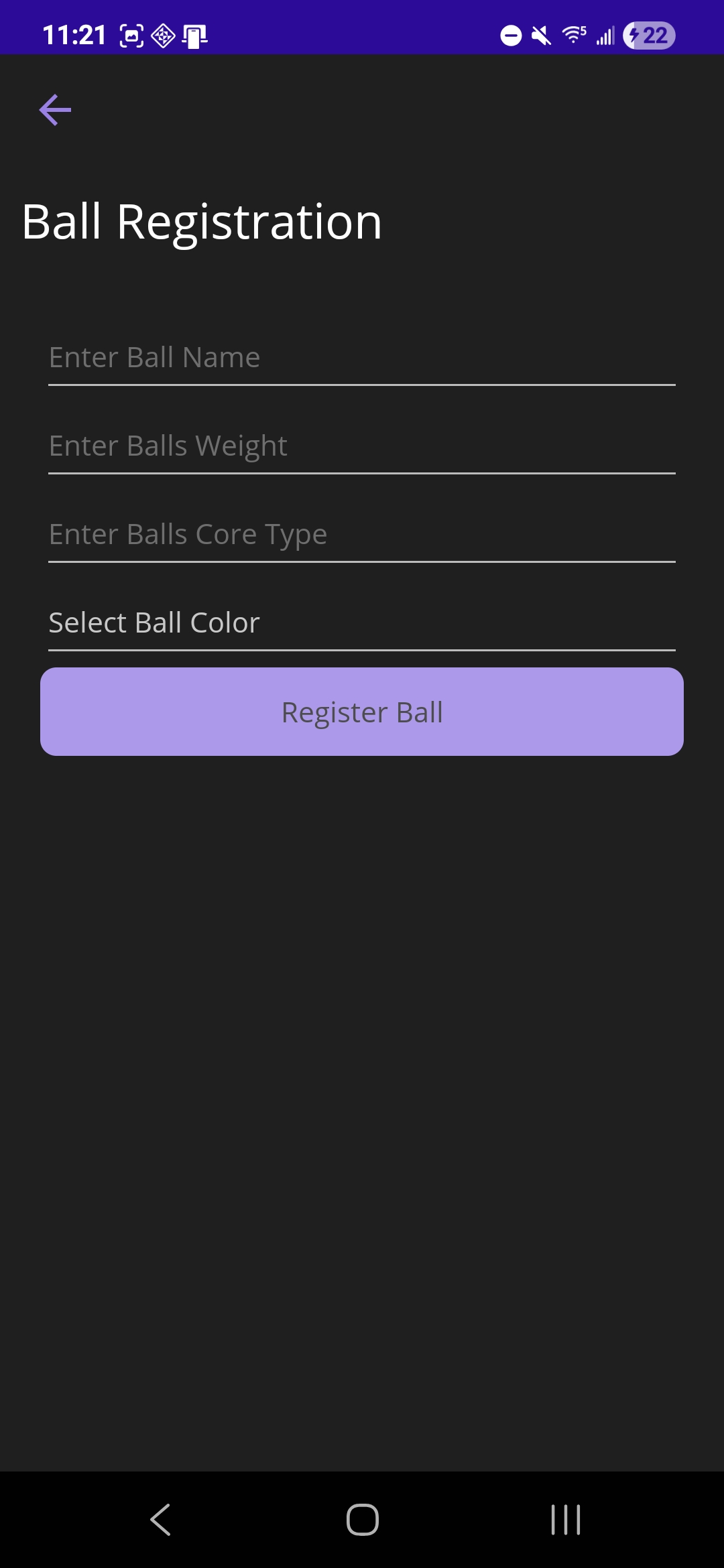Focus the Enter Balls Weight field
The width and height of the screenshot is (724, 1568).
(x=362, y=446)
